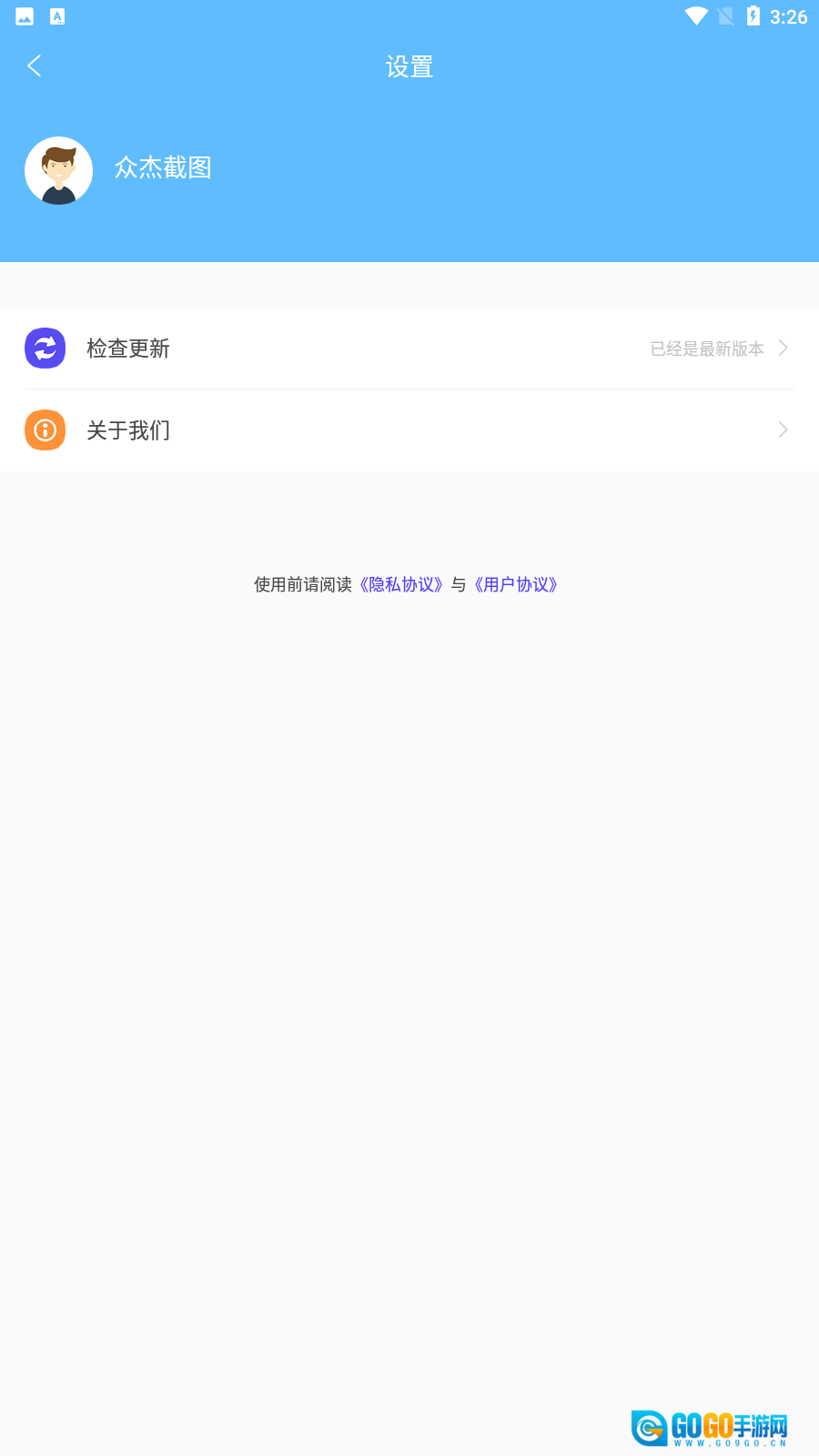
Task: Open the 《隐私协议》 link
Action: point(401,584)
